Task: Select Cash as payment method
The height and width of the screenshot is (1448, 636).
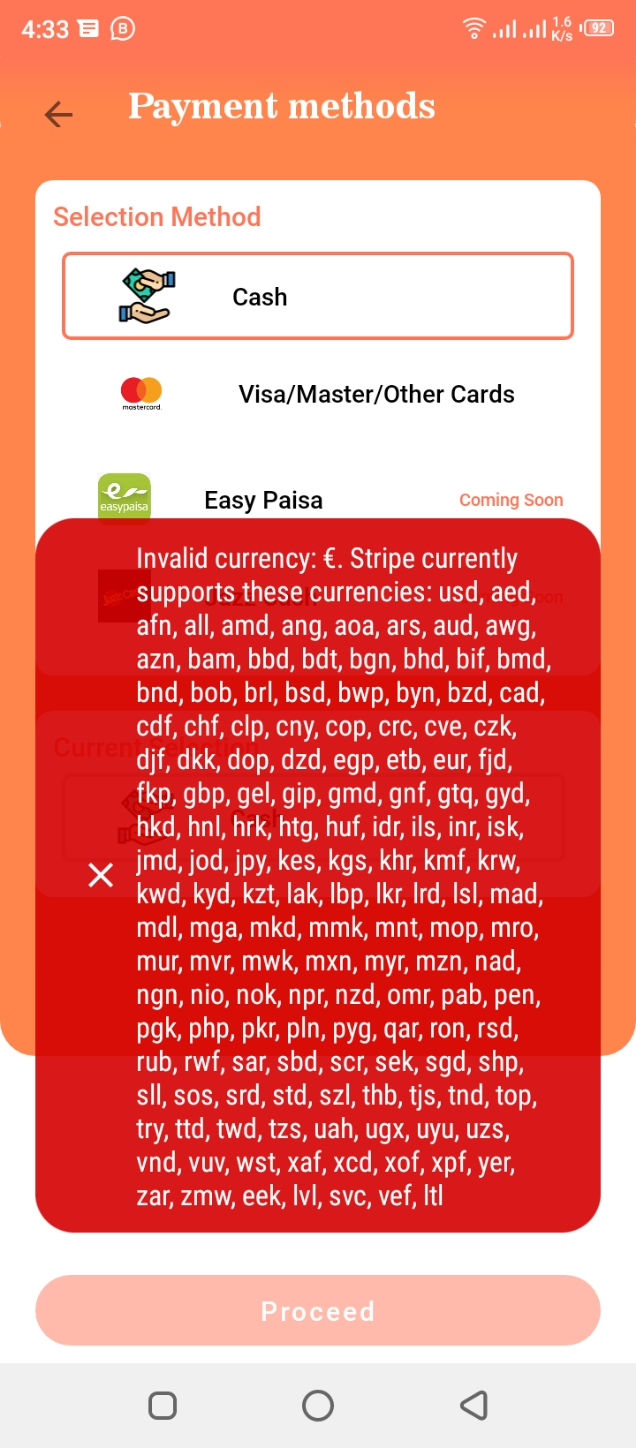Action: [x=317, y=296]
